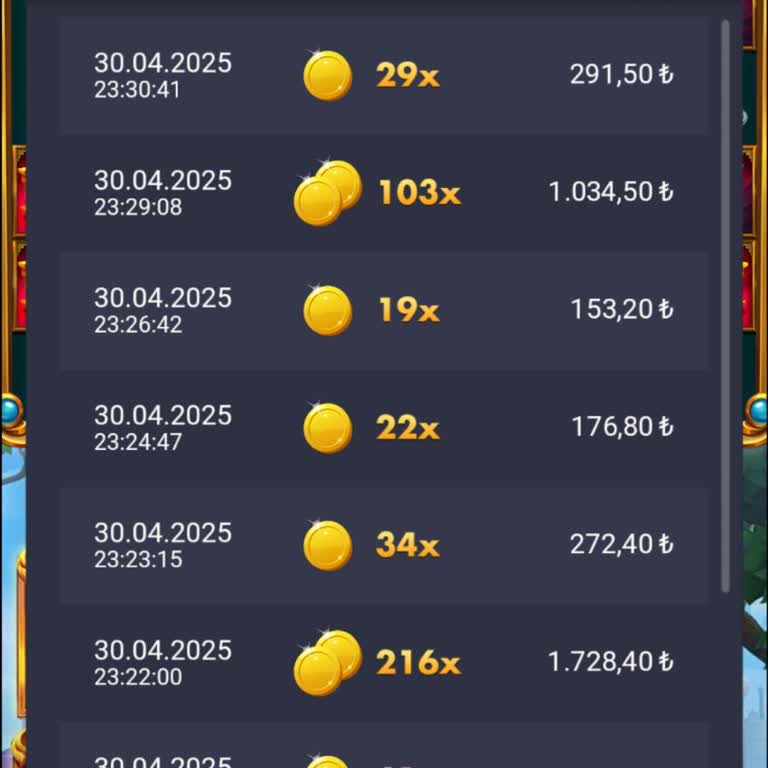This screenshot has height=768, width=768.
Task: Open the 216x win of 1.728,40 ₺
Action: pyautogui.click(x=383, y=663)
